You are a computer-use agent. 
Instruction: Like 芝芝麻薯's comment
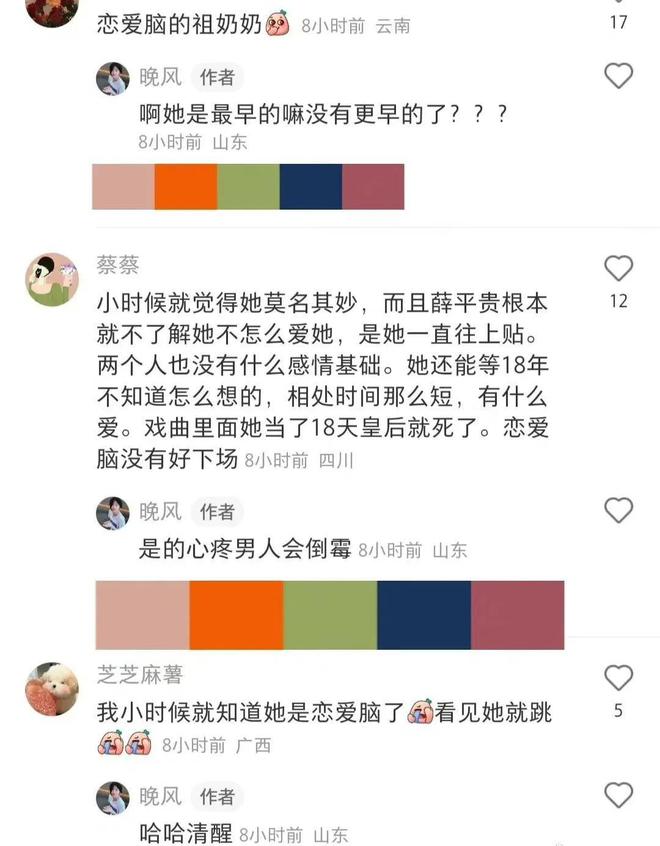[619, 678]
